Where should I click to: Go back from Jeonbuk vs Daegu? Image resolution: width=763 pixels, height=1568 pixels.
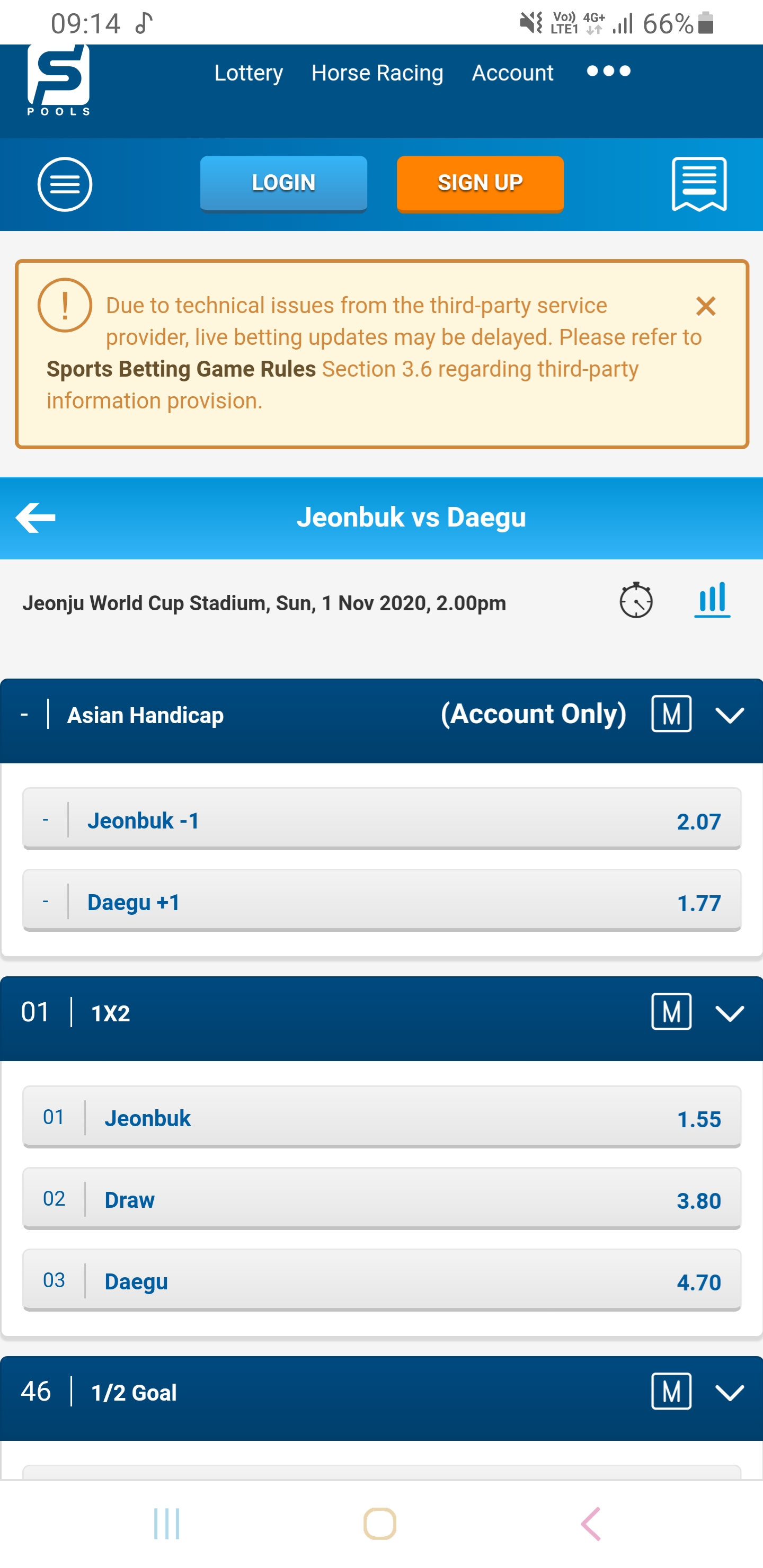[x=36, y=518]
